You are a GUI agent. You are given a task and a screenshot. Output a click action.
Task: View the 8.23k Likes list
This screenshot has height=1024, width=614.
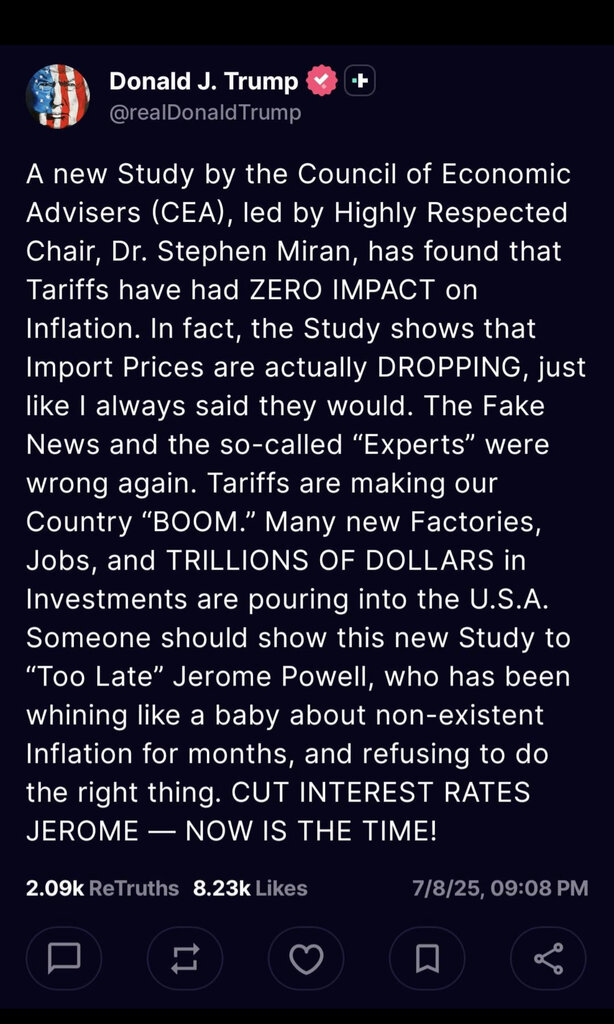click(250, 888)
